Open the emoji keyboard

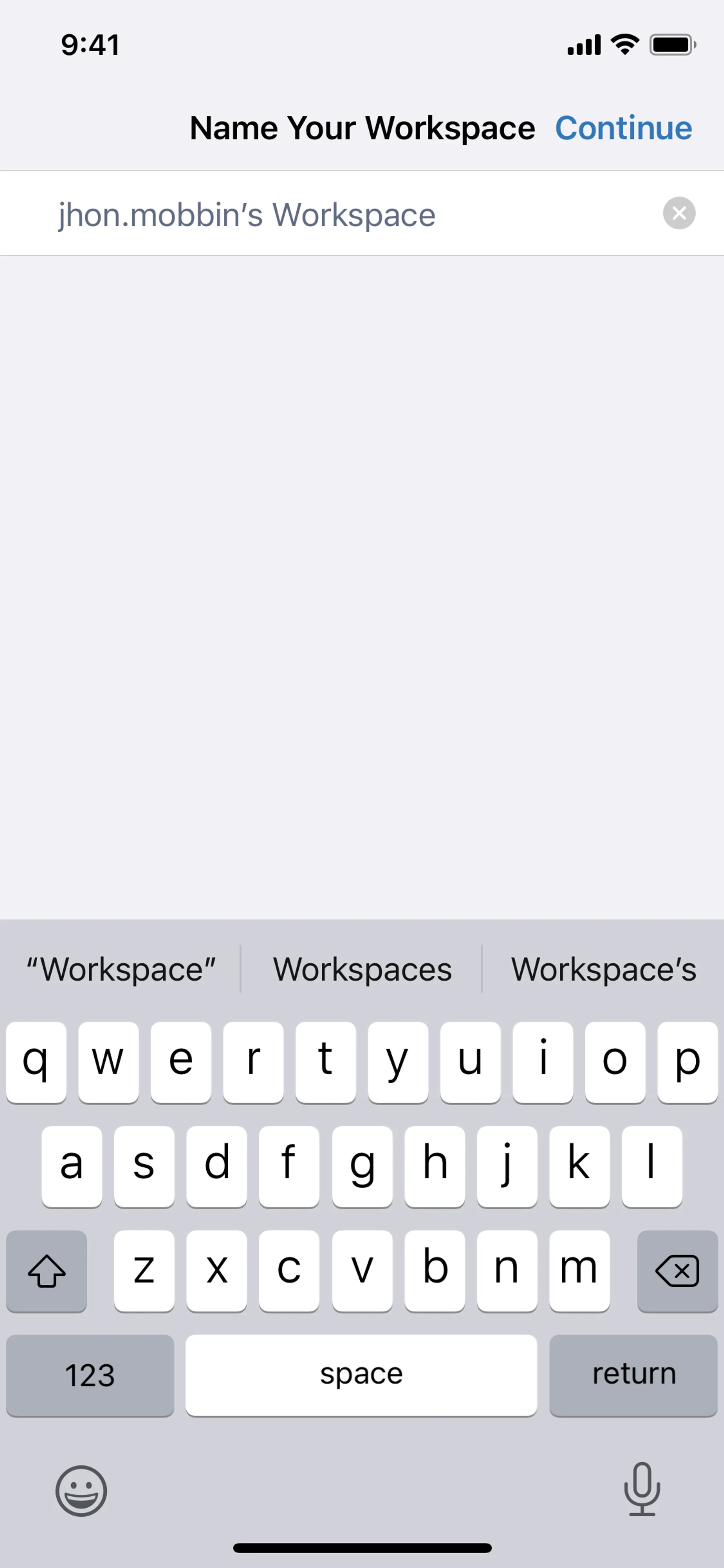click(x=81, y=1491)
